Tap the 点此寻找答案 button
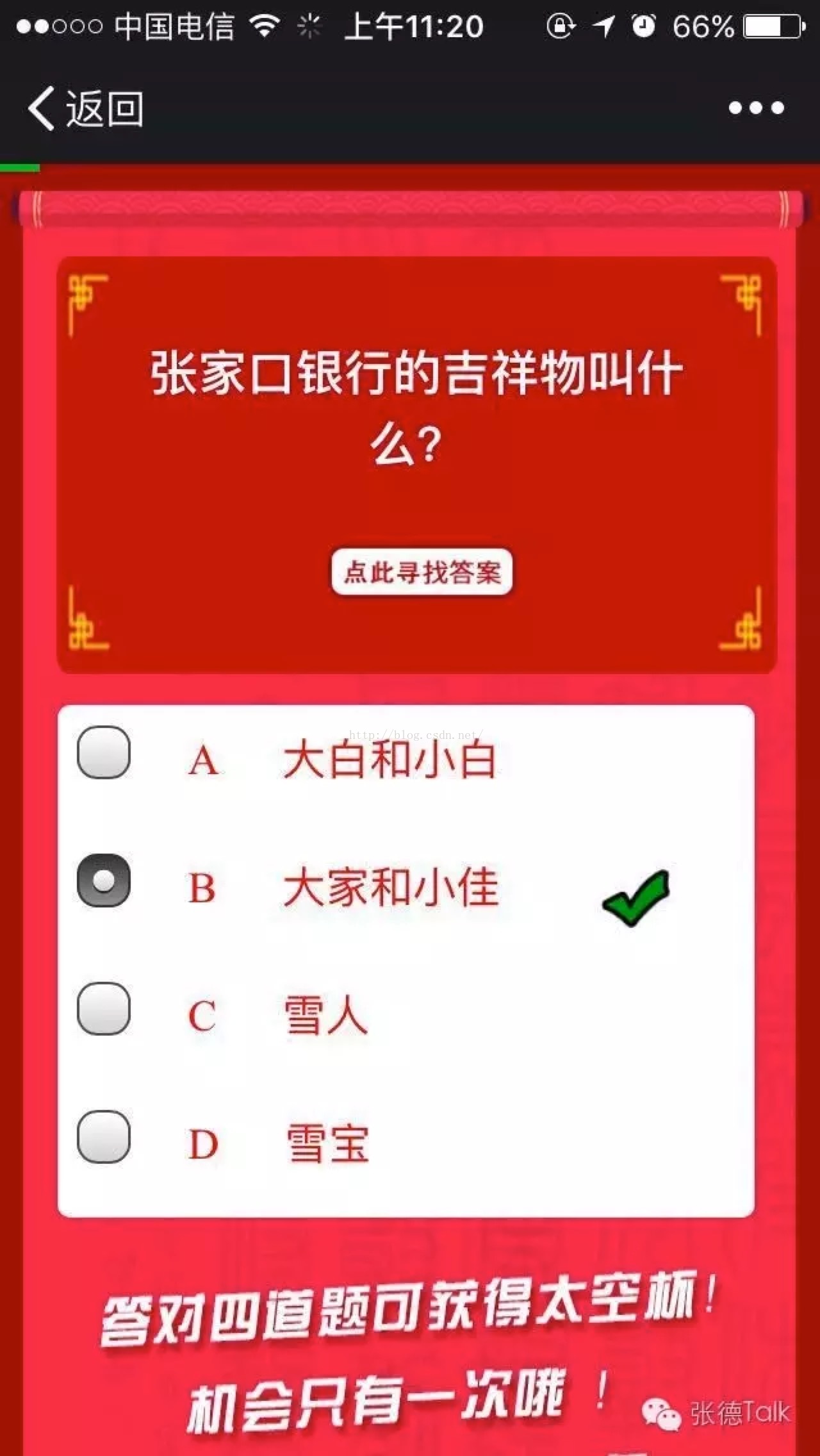This screenshot has height=1456, width=820. coord(422,572)
